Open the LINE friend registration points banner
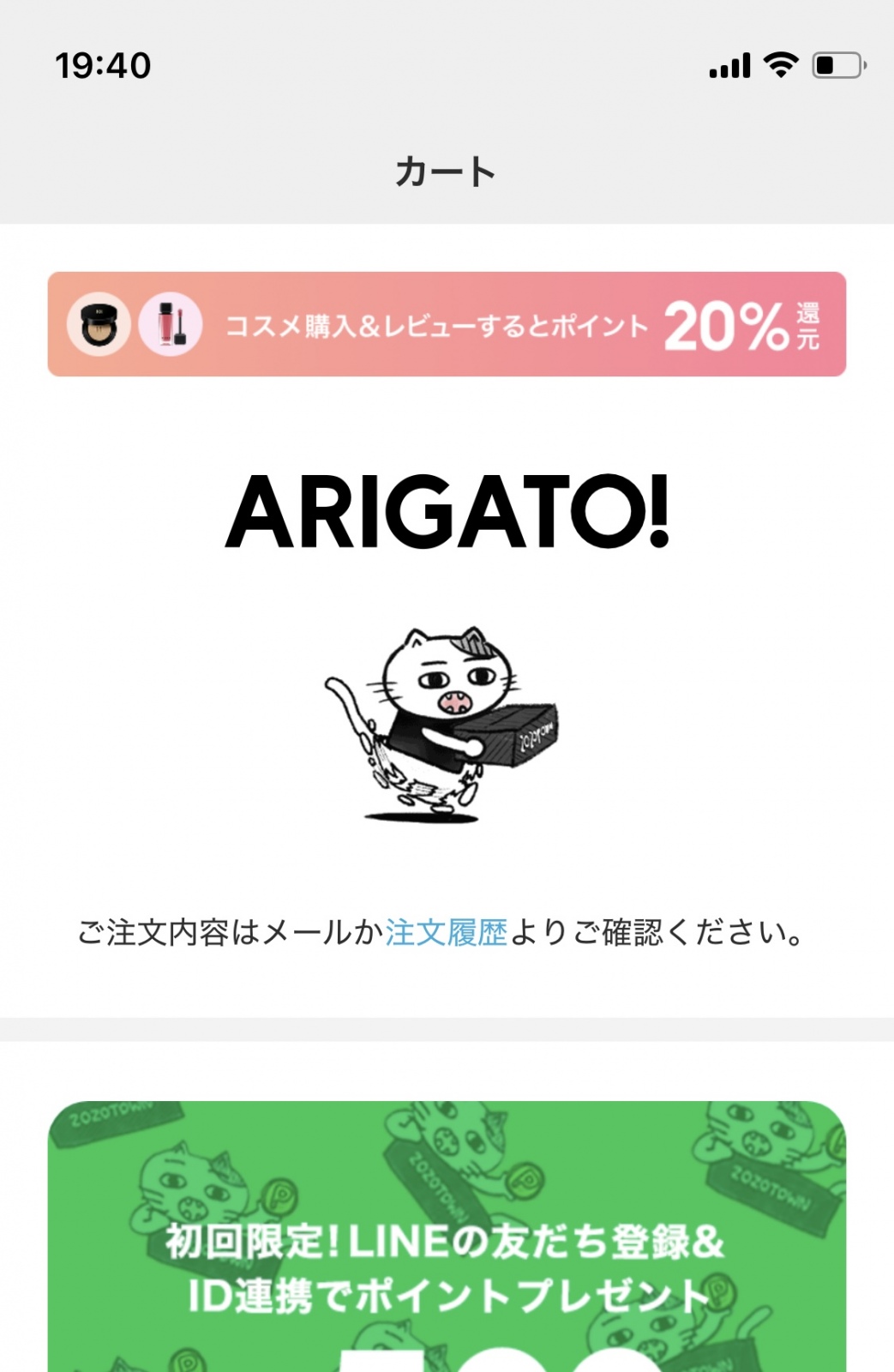This screenshot has height=1372, width=894. 447,1243
